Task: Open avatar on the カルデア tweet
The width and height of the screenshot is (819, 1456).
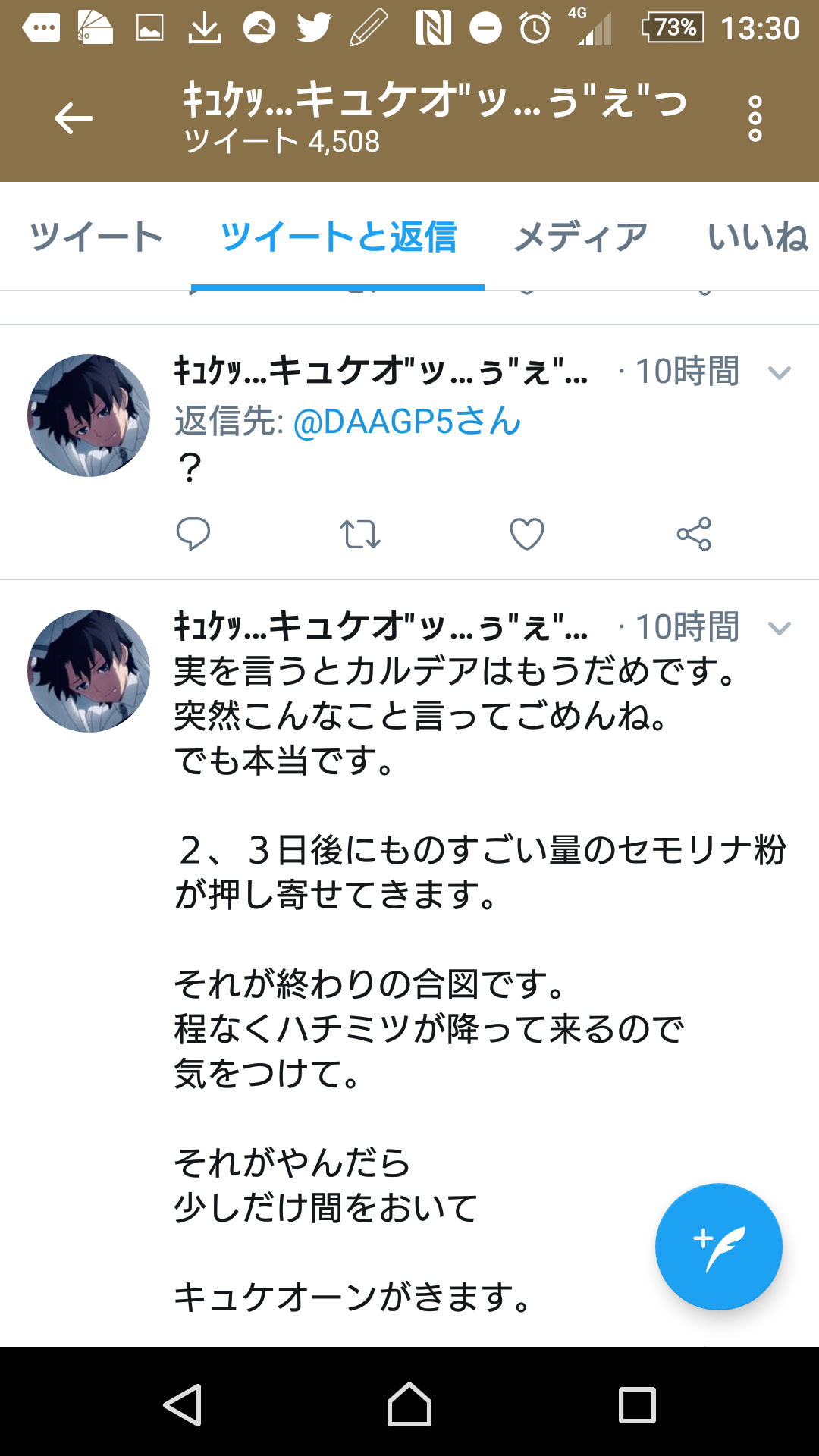Action: (x=89, y=671)
